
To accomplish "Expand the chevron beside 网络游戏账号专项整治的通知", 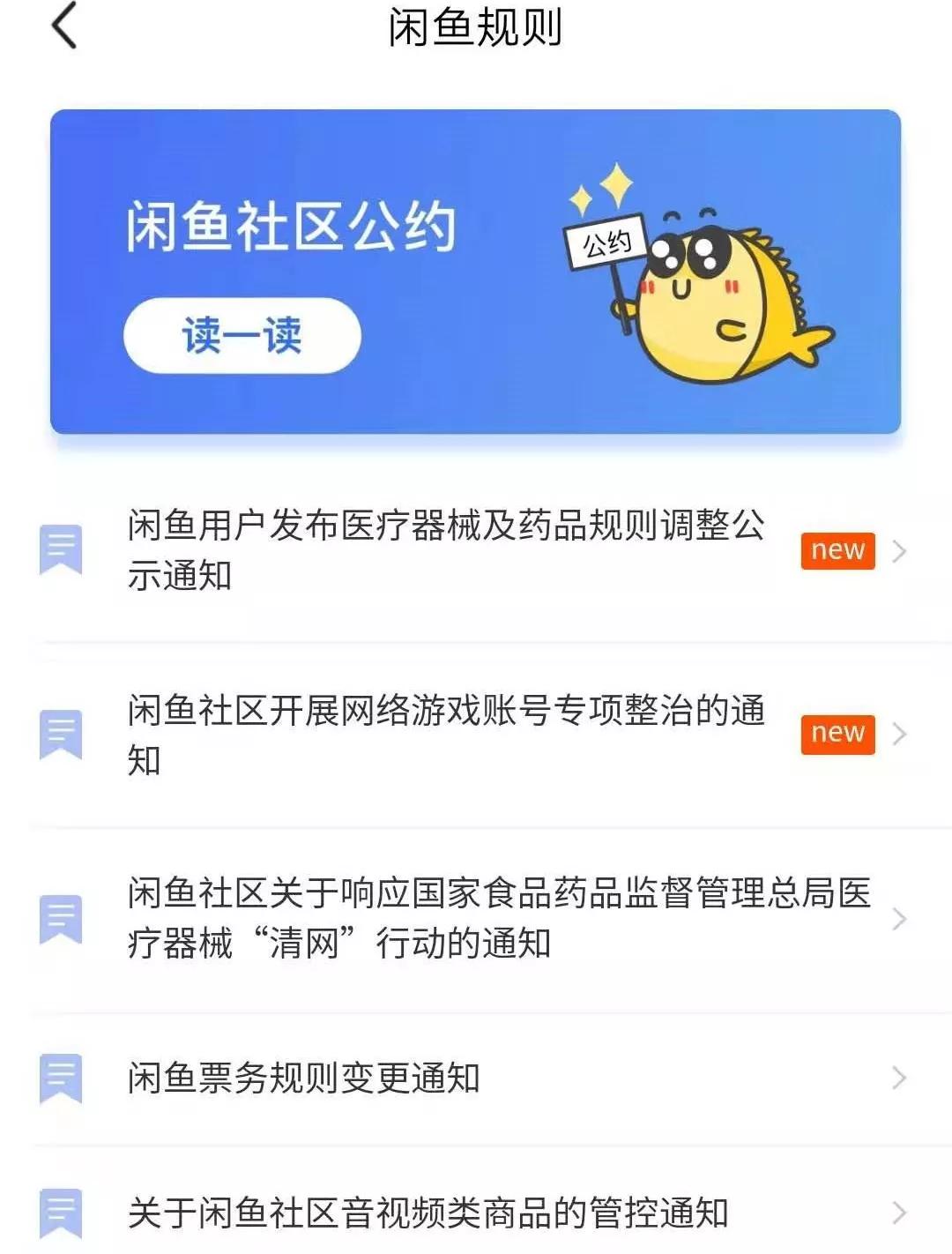I will pos(897,732).
